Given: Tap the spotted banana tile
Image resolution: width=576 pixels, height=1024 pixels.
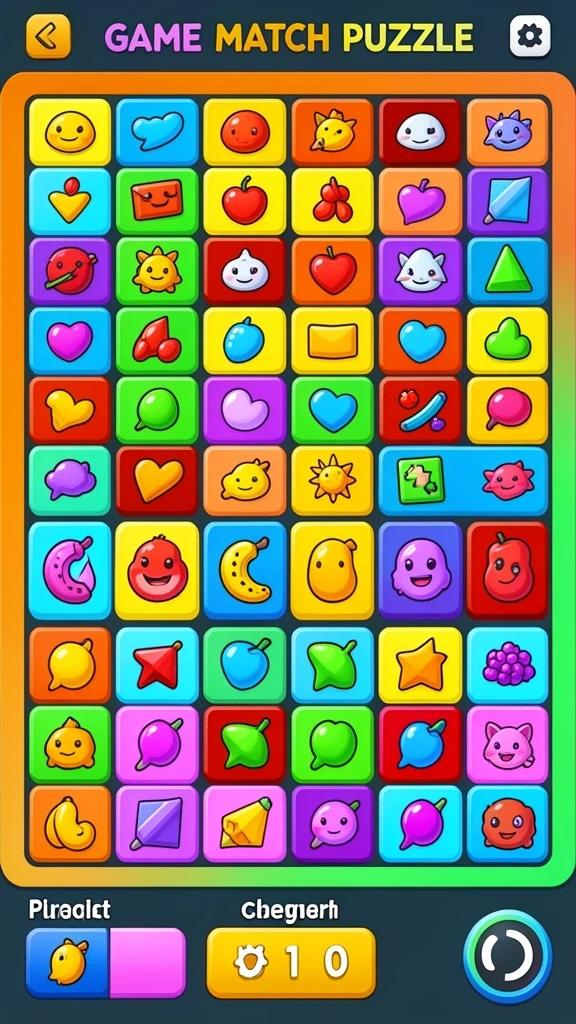Looking at the screenshot, I should pos(244,570).
